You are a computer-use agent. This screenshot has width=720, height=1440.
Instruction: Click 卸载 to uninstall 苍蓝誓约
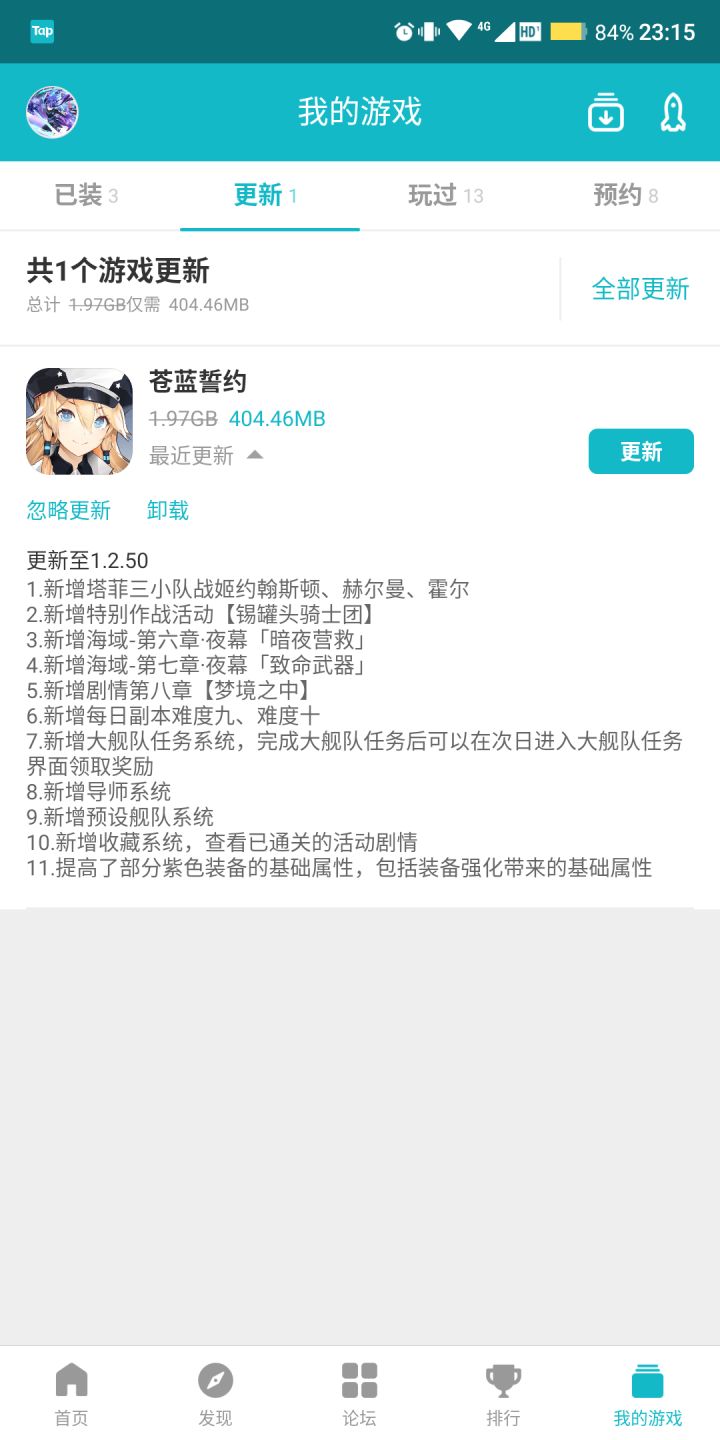168,511
